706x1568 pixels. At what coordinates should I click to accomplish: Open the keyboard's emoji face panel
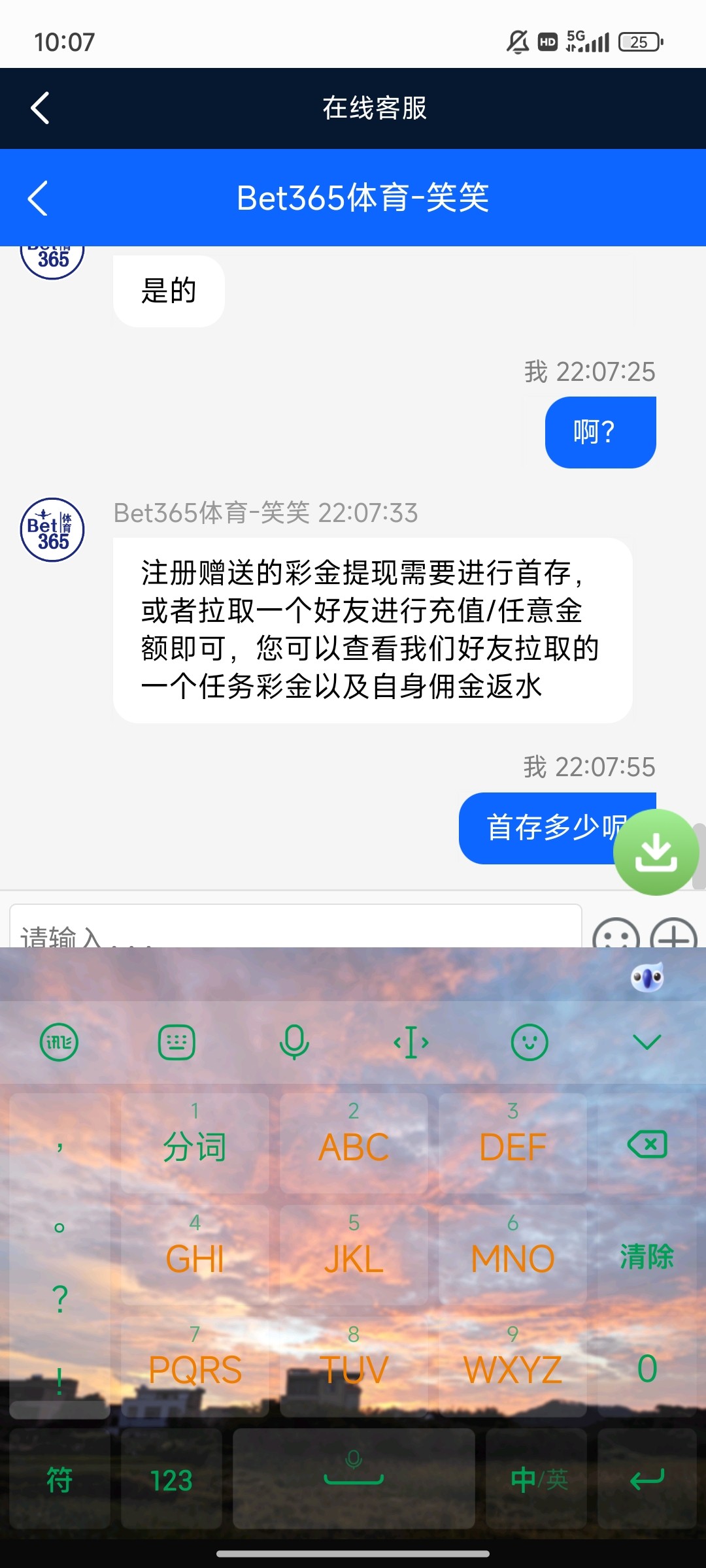tap(529, 1041)
